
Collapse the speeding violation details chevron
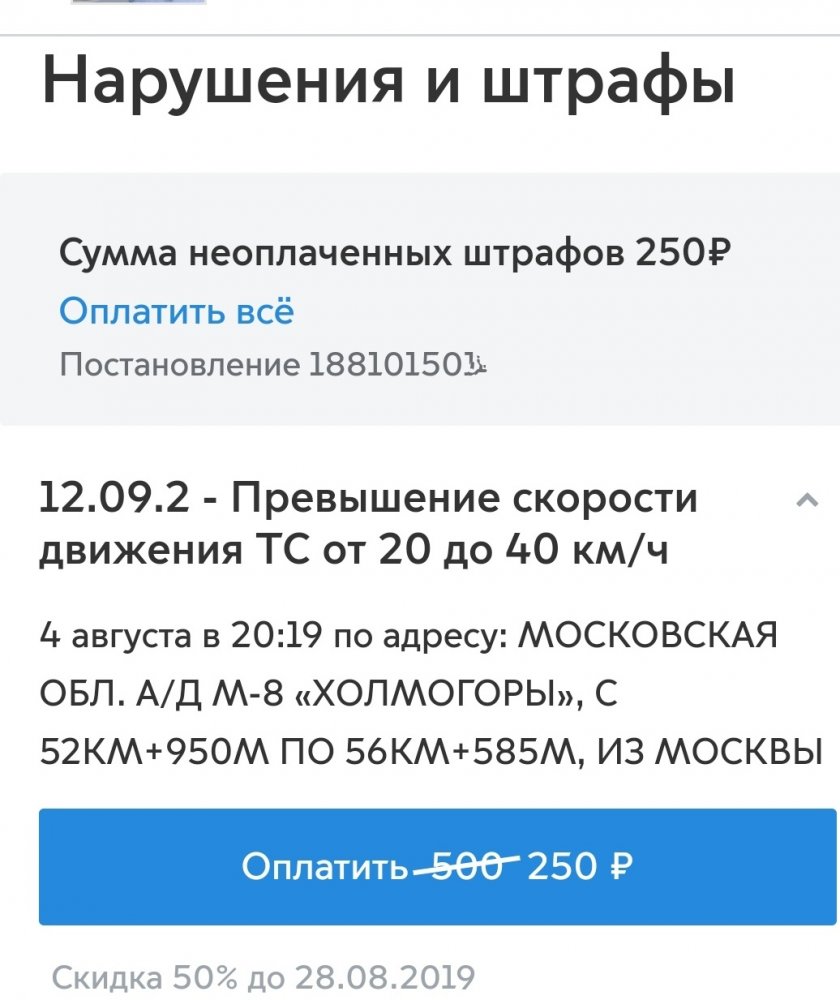coord(806,502)
